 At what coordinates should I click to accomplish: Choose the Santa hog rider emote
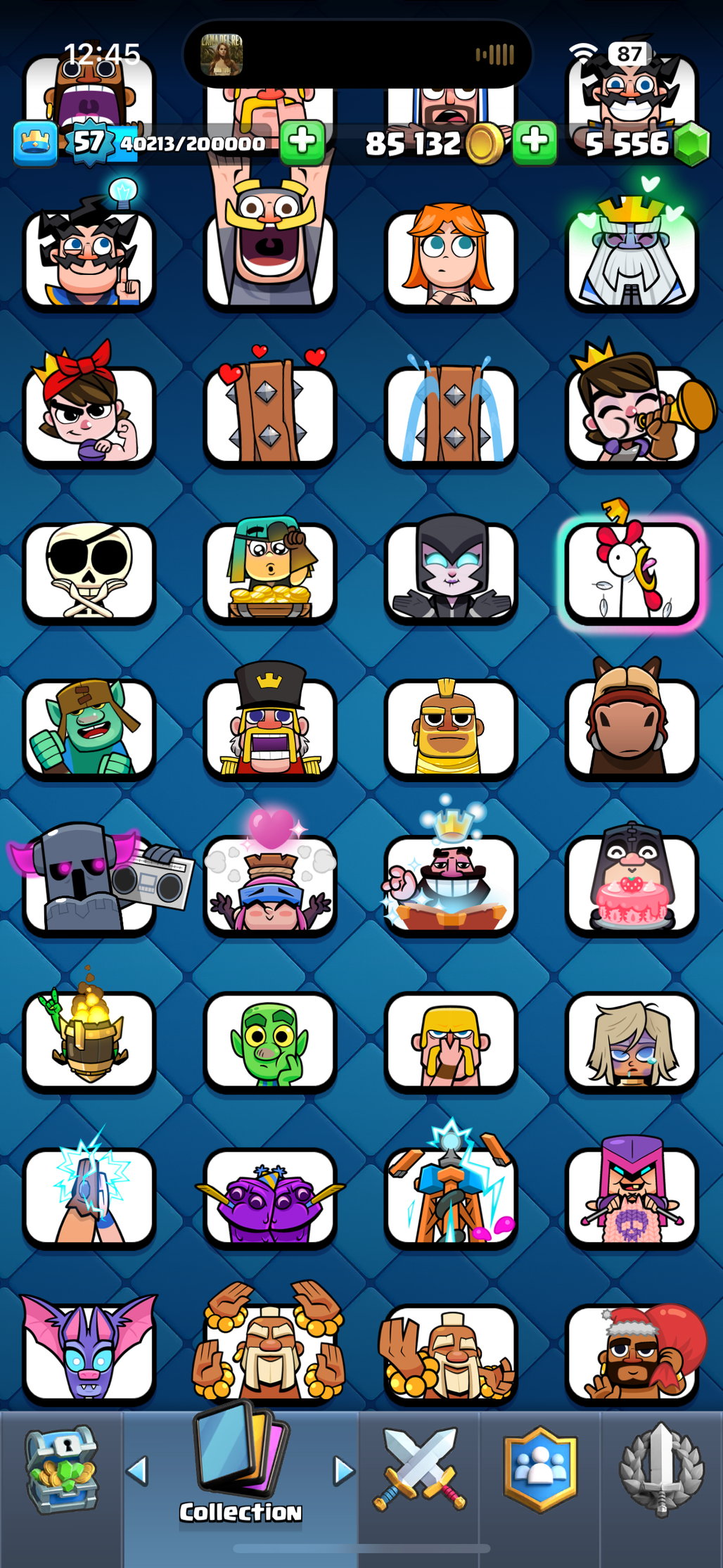[632, 1351]
